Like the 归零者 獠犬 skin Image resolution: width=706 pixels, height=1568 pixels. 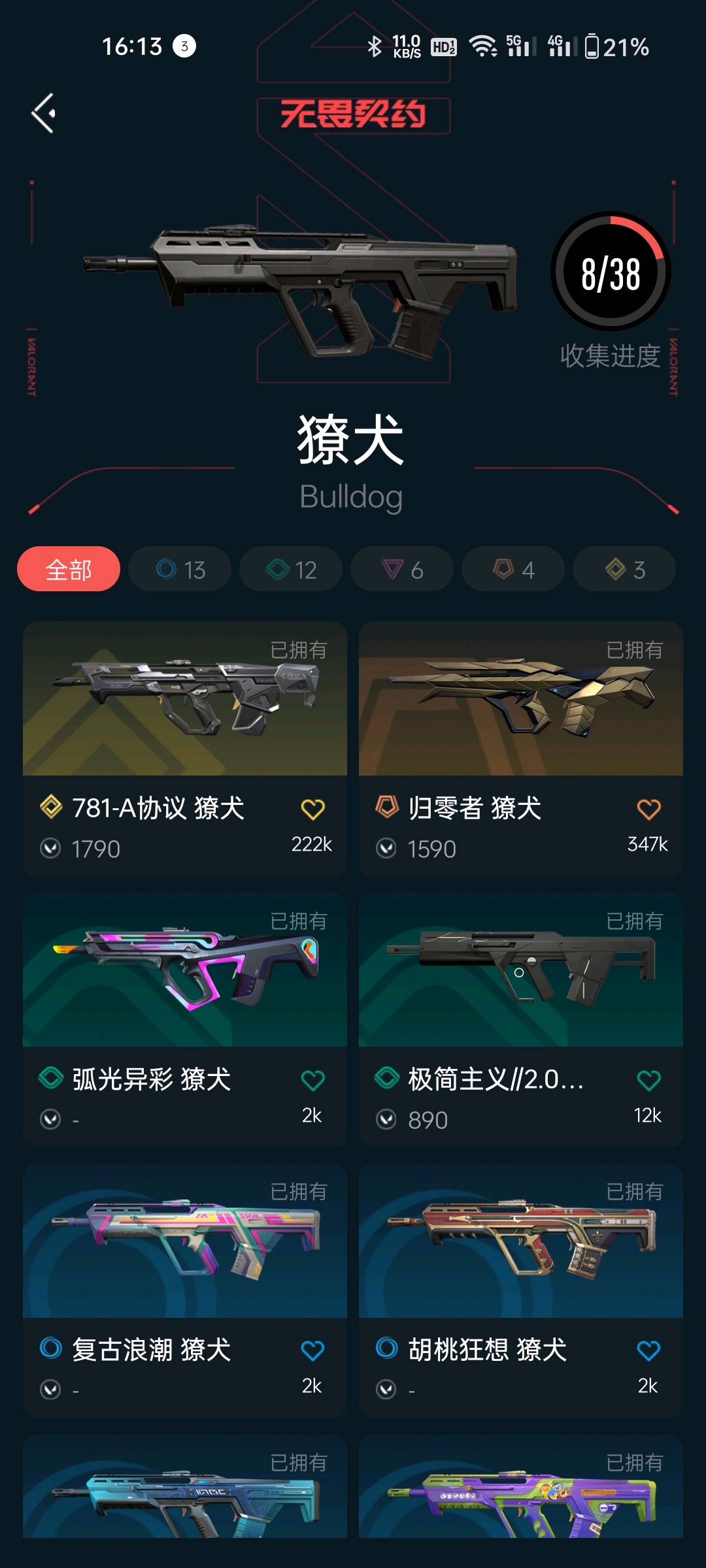coord(648,809)
